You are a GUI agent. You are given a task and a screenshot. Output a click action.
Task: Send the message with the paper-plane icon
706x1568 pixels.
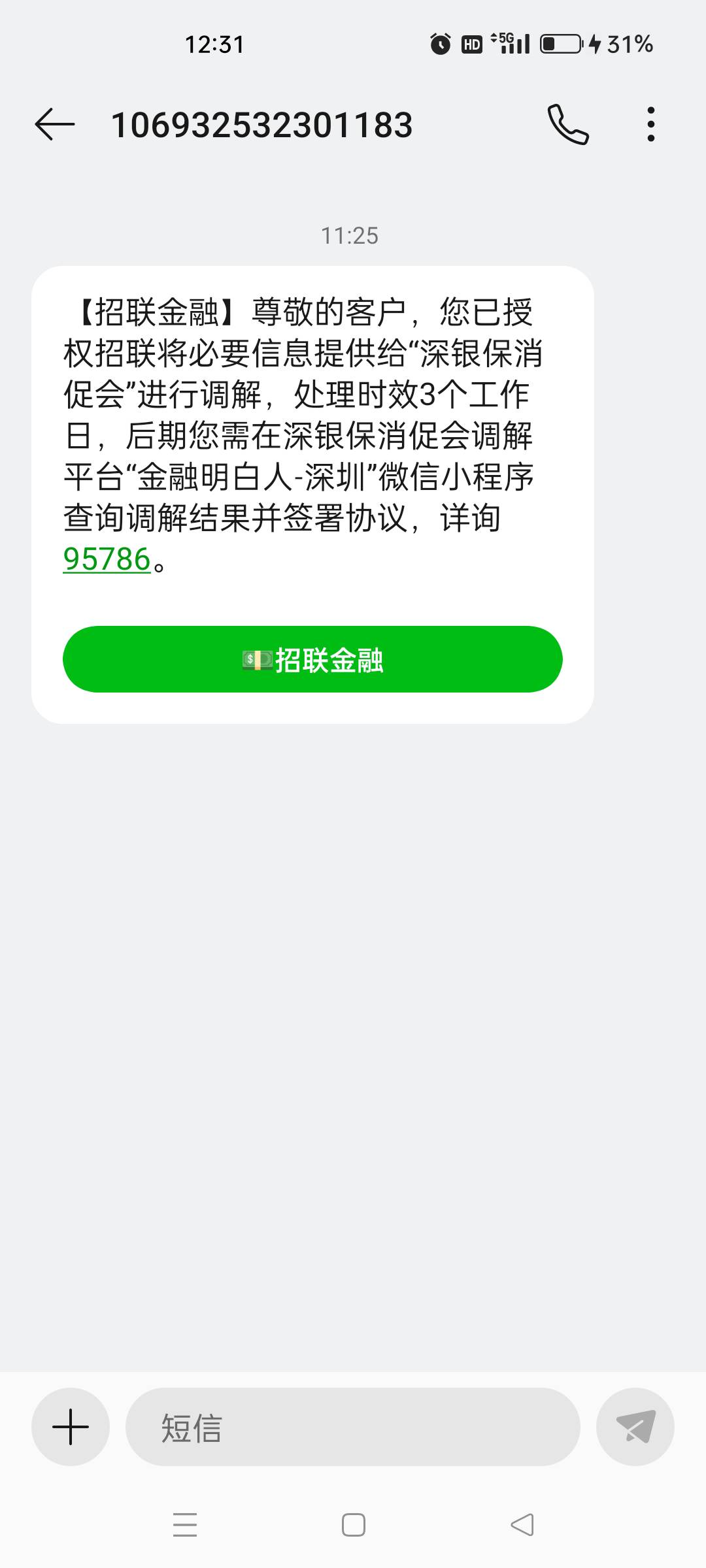coord(635,1427)
